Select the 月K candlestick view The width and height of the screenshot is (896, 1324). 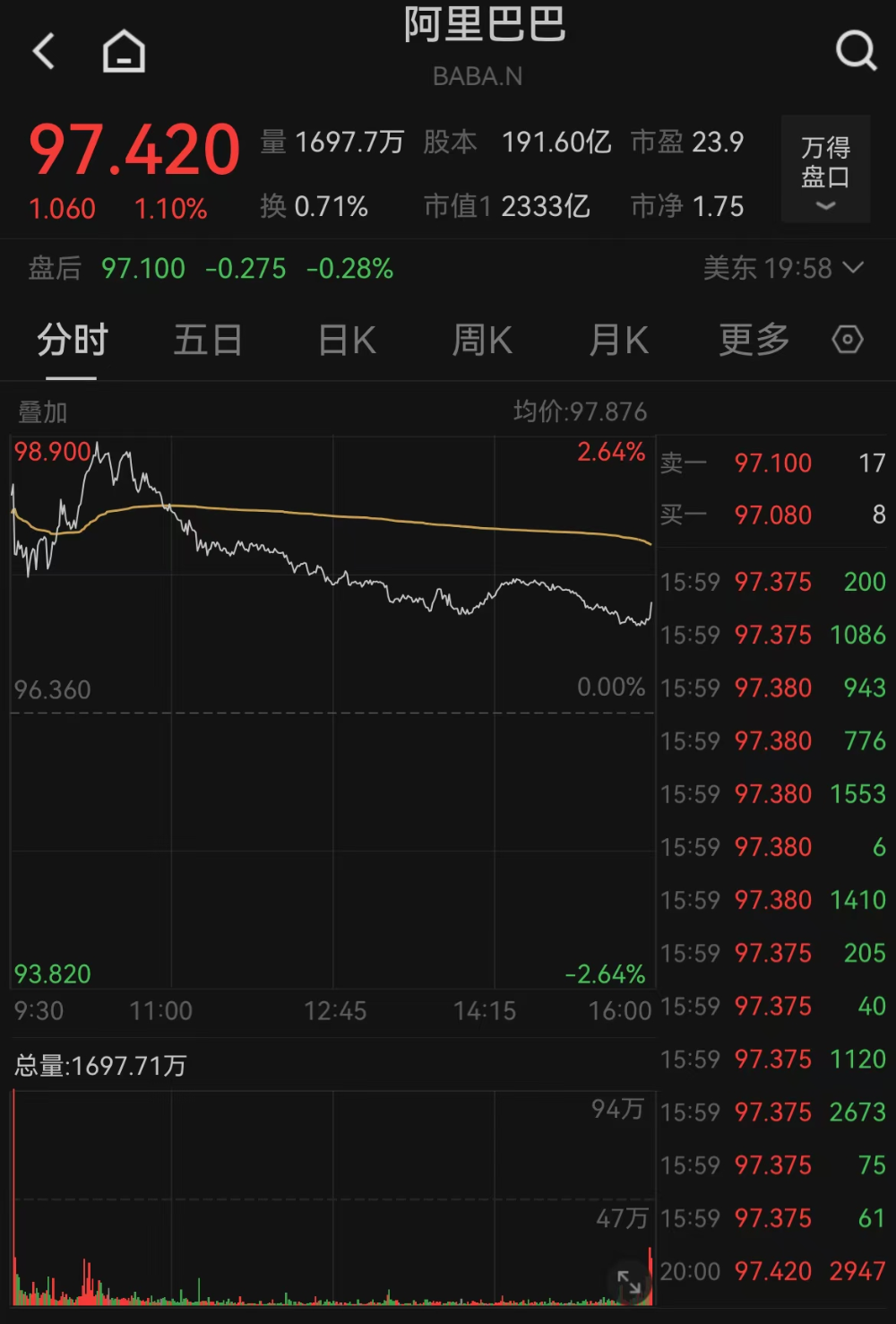point(617,341)
